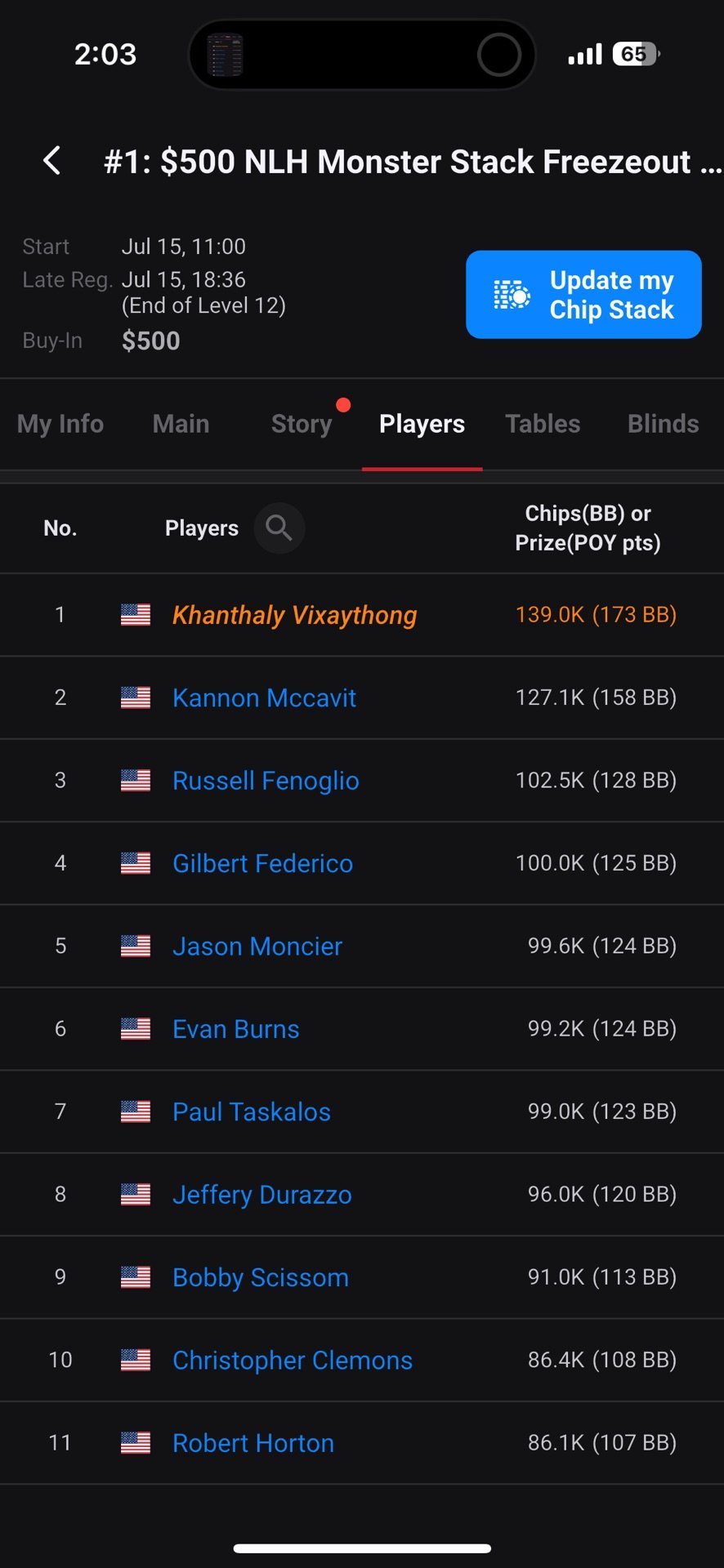Select the Players tab
Image resolution: width=724 pixels, height=1568 pixels.
pos(422,424)
